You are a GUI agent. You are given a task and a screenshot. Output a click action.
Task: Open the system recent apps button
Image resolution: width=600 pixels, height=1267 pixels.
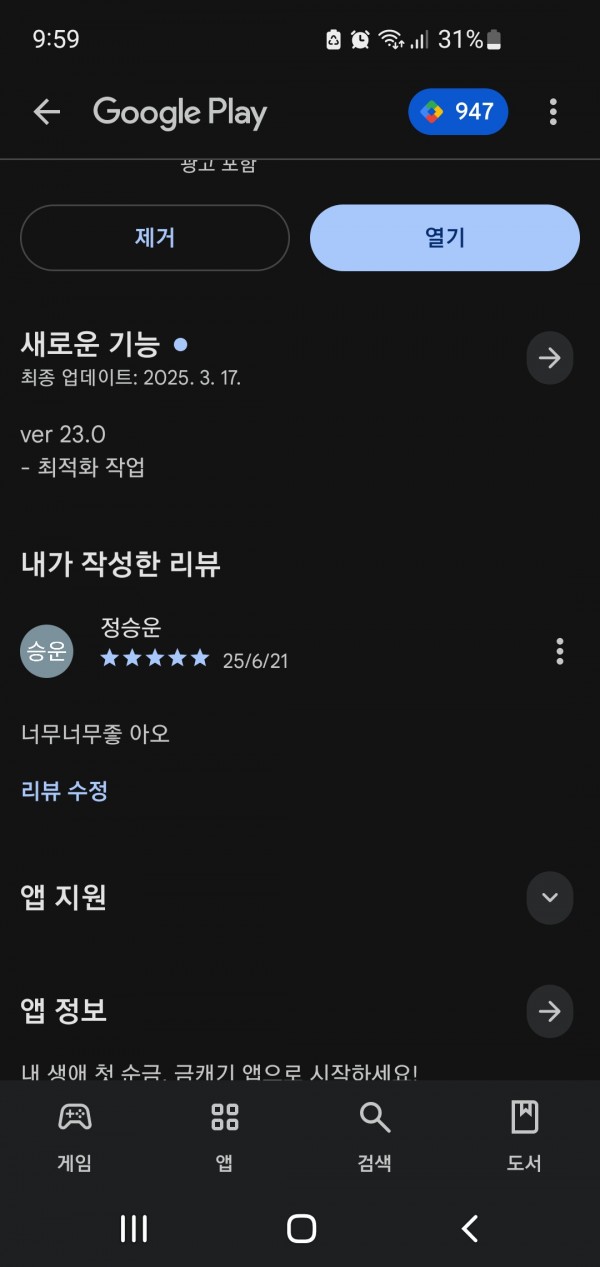tap(134, 1229)
